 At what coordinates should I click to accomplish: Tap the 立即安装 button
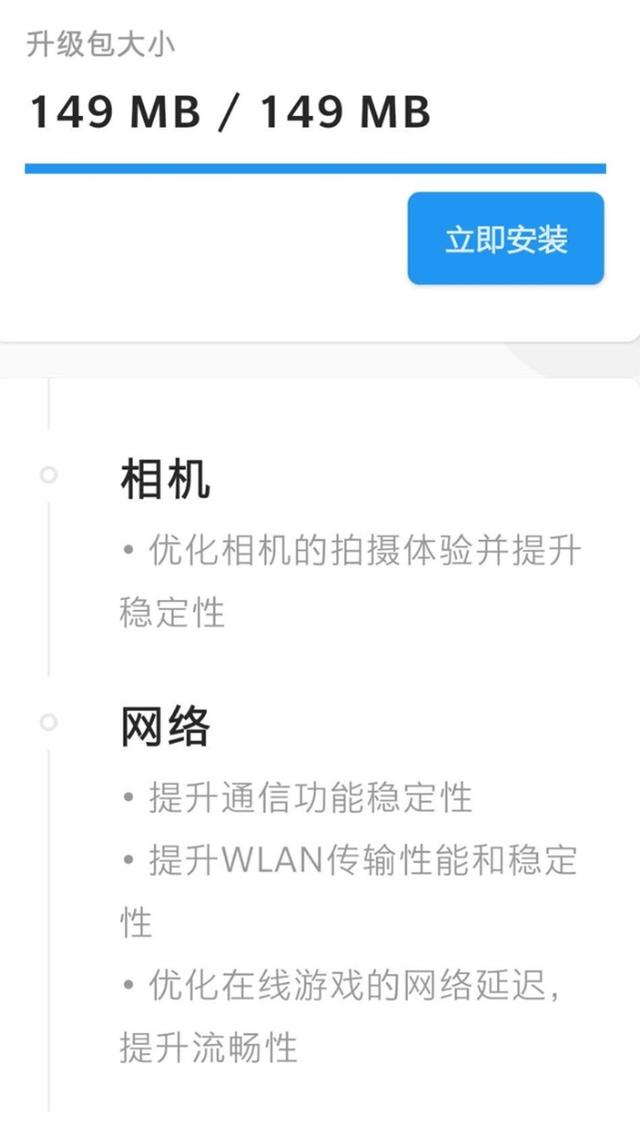click(505, 239)
